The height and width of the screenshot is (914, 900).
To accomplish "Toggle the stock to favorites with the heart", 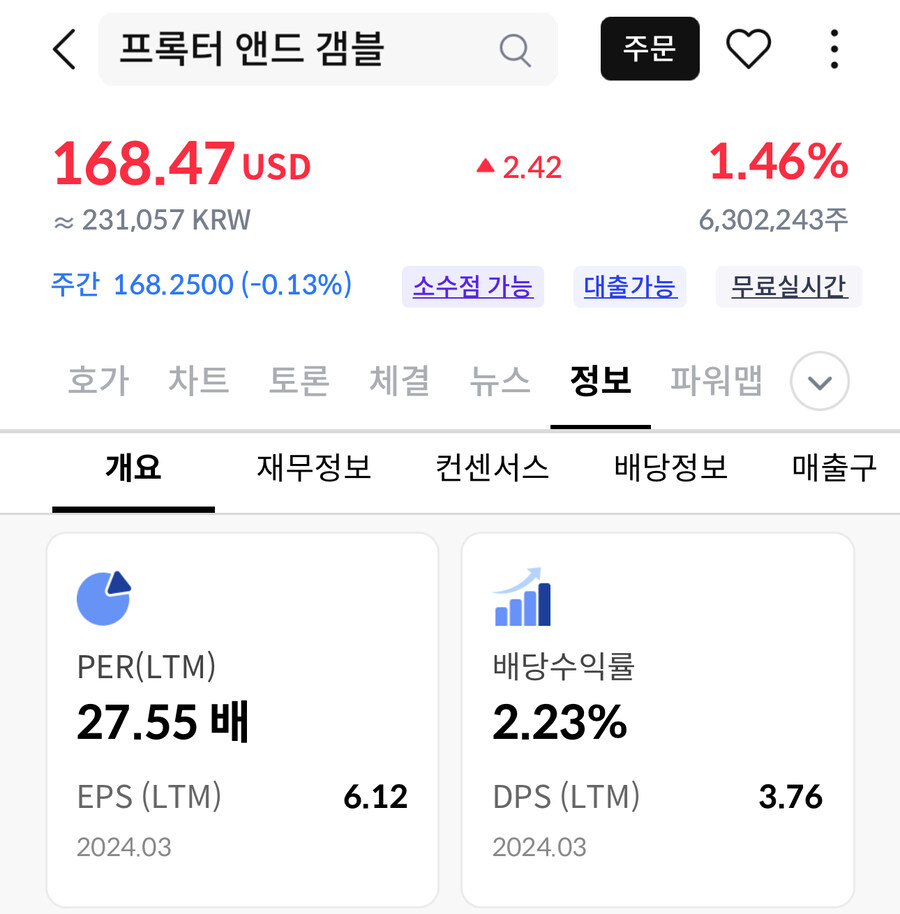I will (x=749, y=48).
